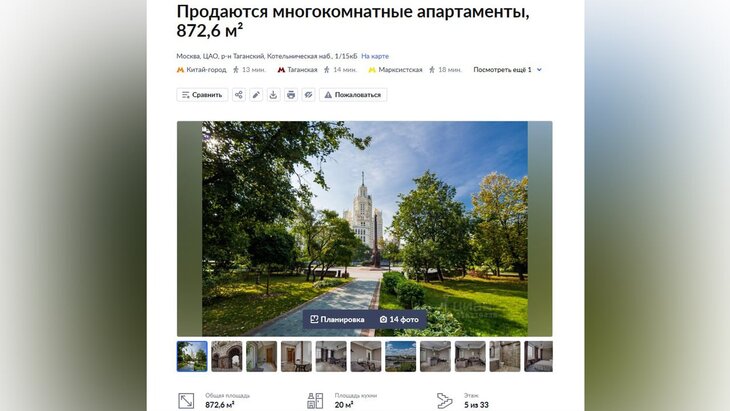Share this apartment listing
730x411 pixels.
point(239,95)
